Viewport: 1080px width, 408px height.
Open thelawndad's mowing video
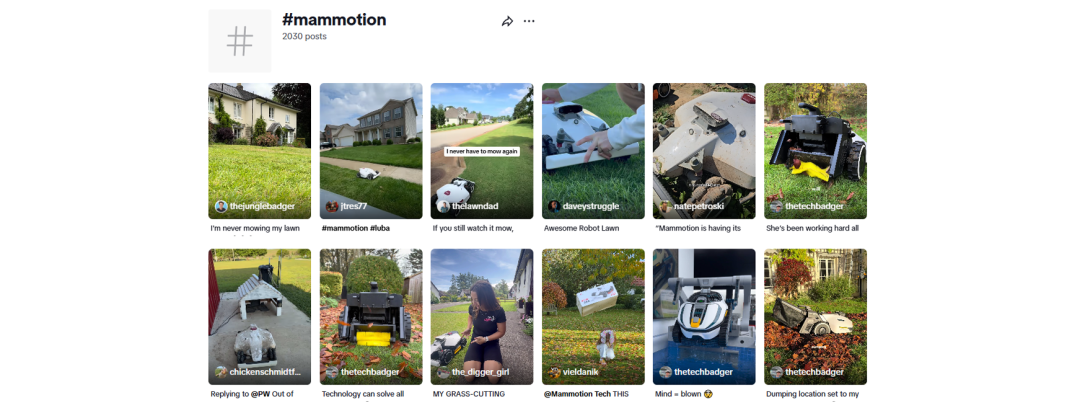(x=481, y=150)
